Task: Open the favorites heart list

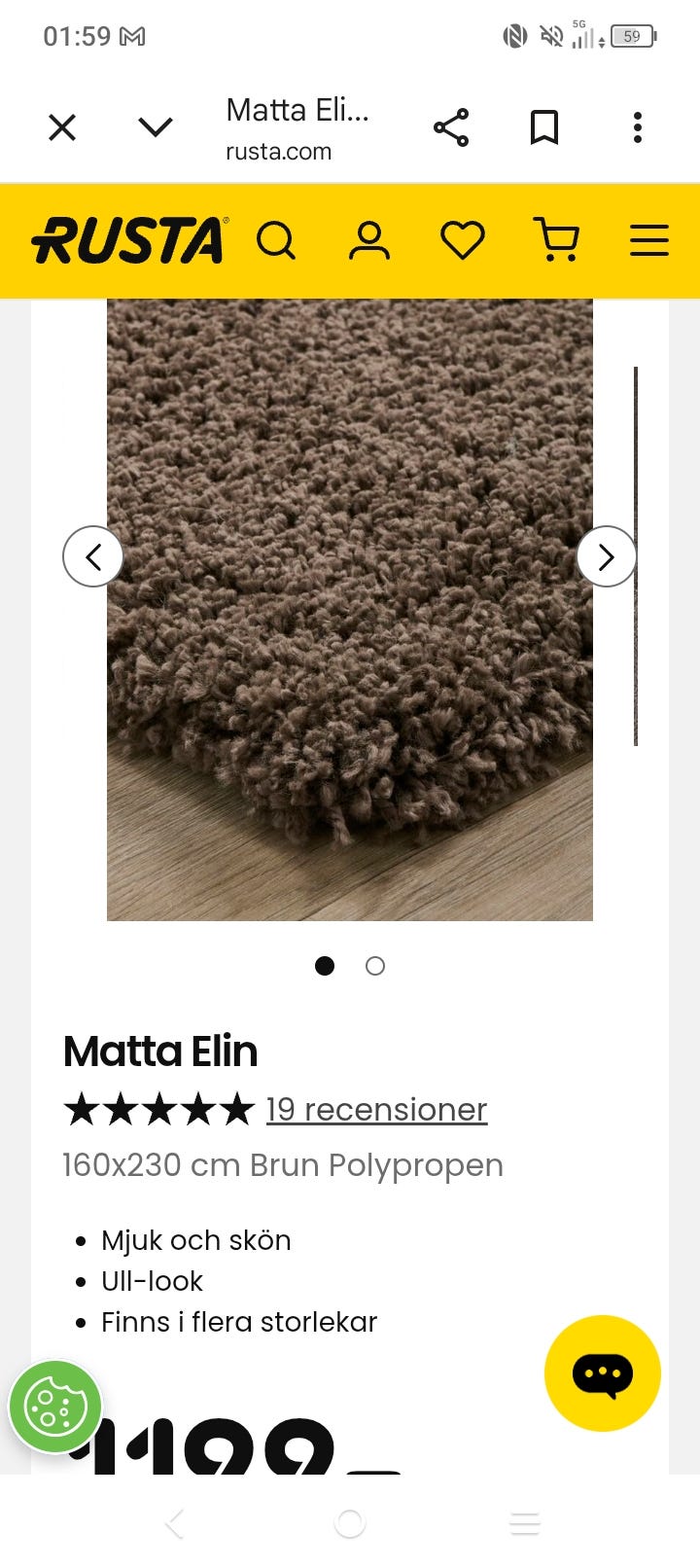Action: [x=463, y=240]
